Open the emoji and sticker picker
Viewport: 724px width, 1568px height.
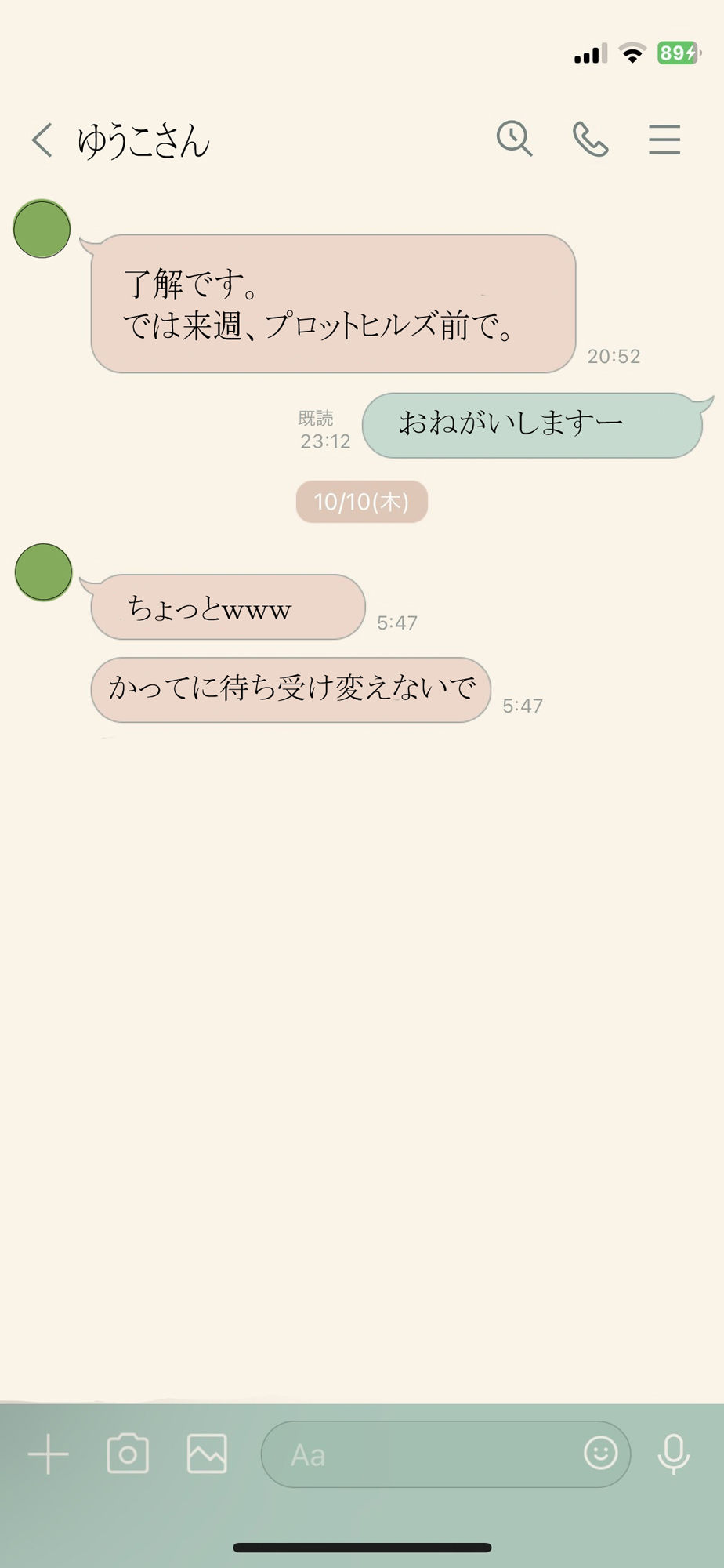[600, 1454]
